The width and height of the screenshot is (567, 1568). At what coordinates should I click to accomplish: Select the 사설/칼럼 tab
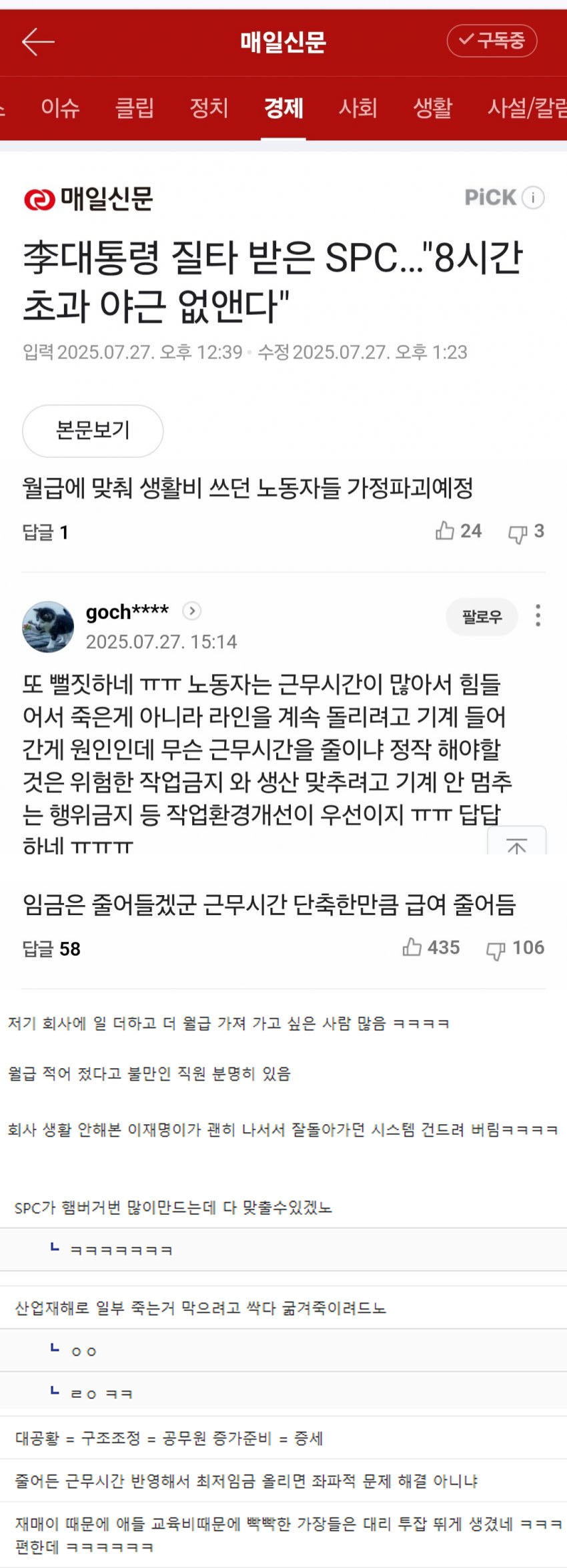click(x=527, y=107)
